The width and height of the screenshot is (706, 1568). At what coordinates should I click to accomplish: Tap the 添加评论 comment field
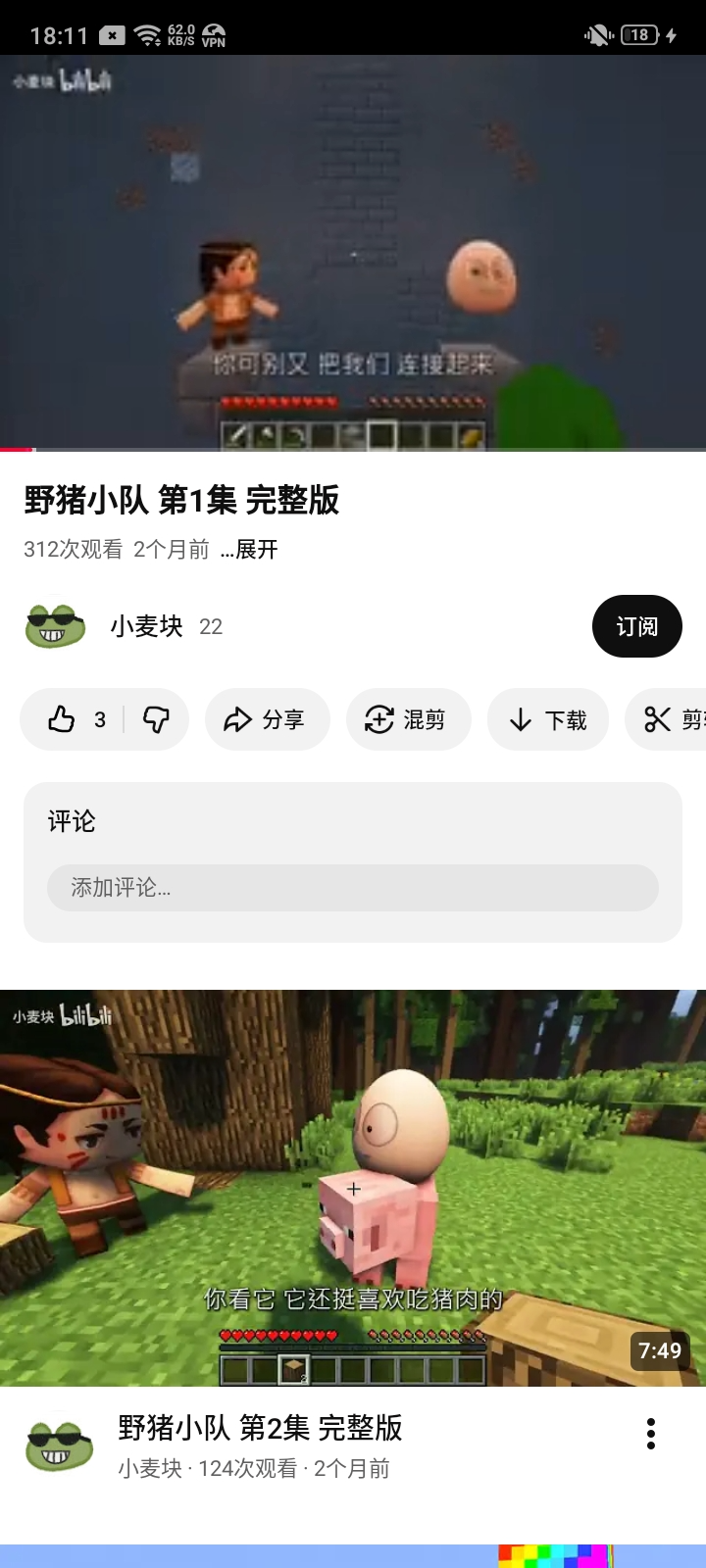coord(352,888)
